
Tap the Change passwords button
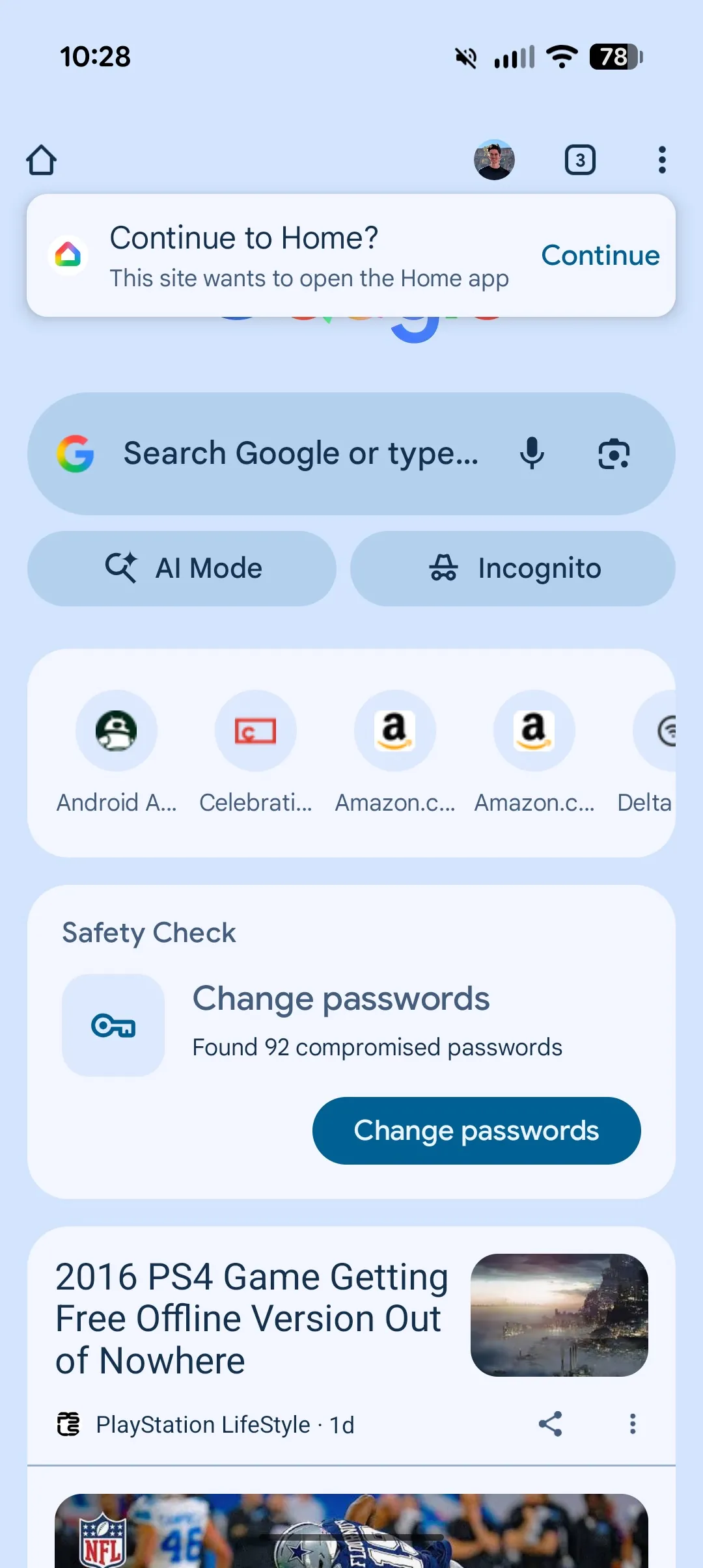pos(476,1131)
